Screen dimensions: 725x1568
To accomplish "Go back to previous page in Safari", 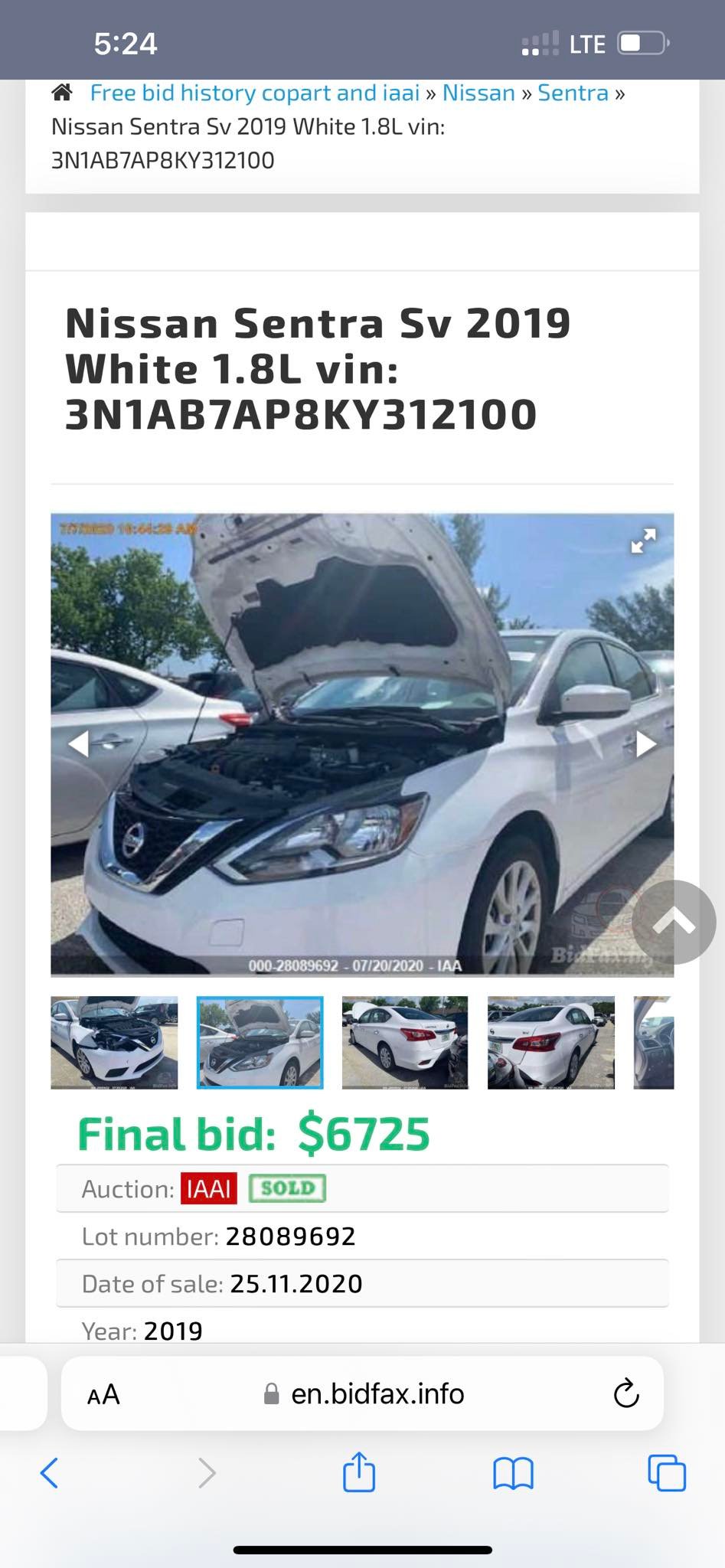I will 50,1472.
